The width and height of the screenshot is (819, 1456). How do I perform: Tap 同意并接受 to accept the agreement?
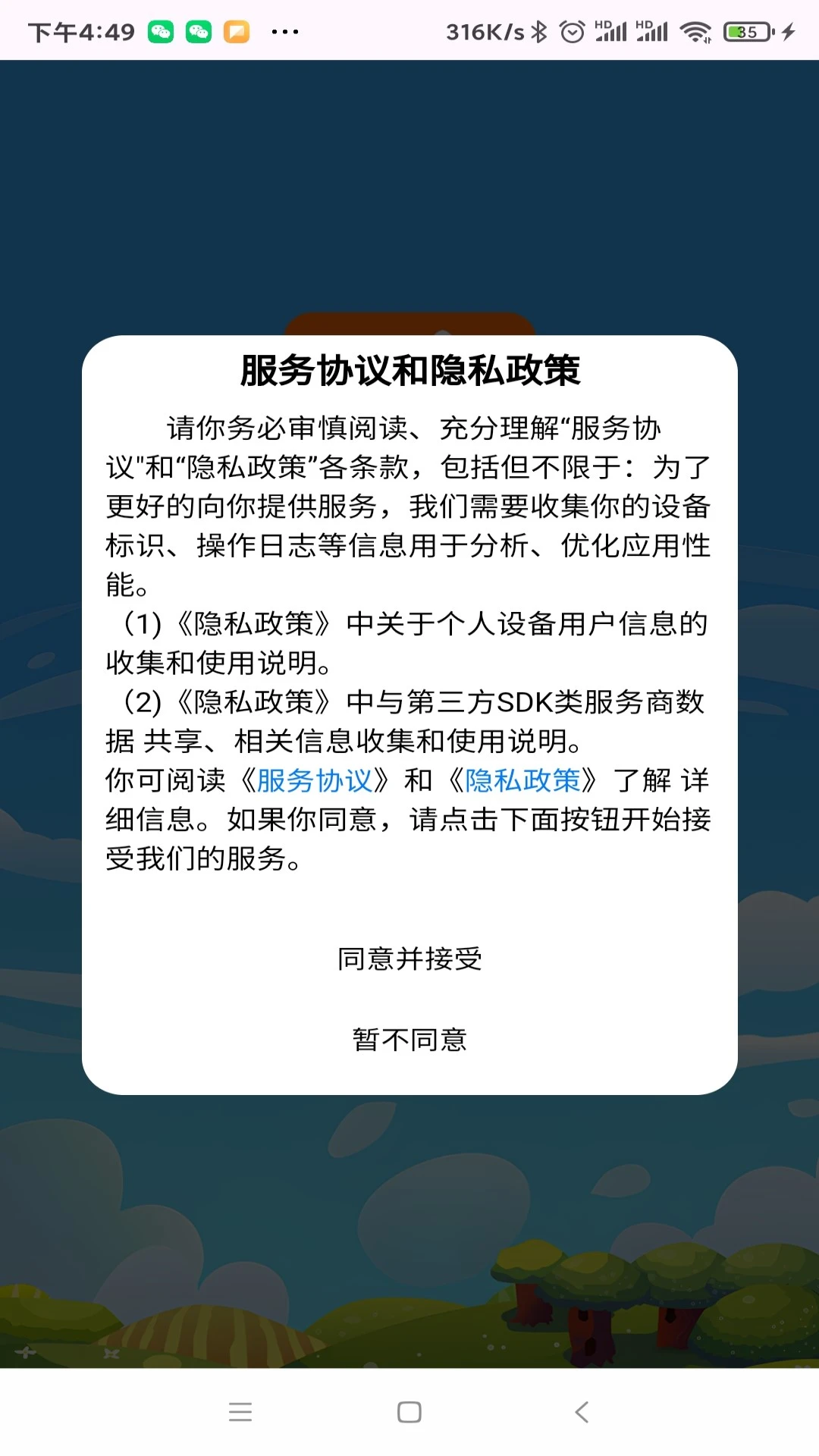point(409,959)
